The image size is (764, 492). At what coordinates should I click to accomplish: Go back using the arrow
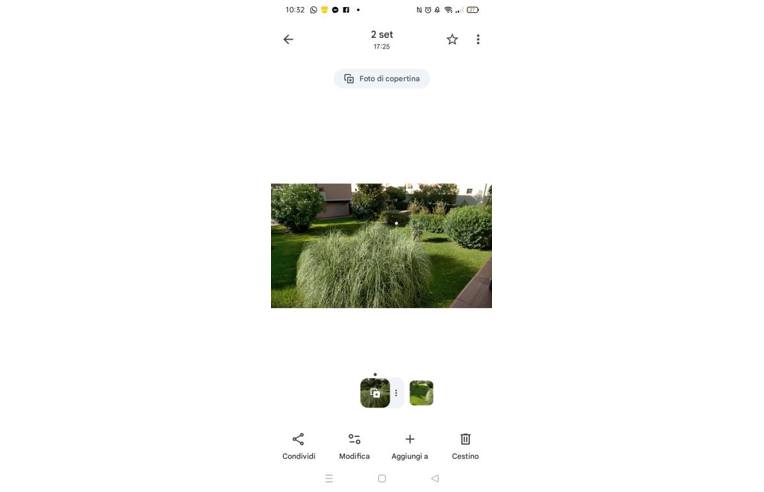(x=288, y=39)
